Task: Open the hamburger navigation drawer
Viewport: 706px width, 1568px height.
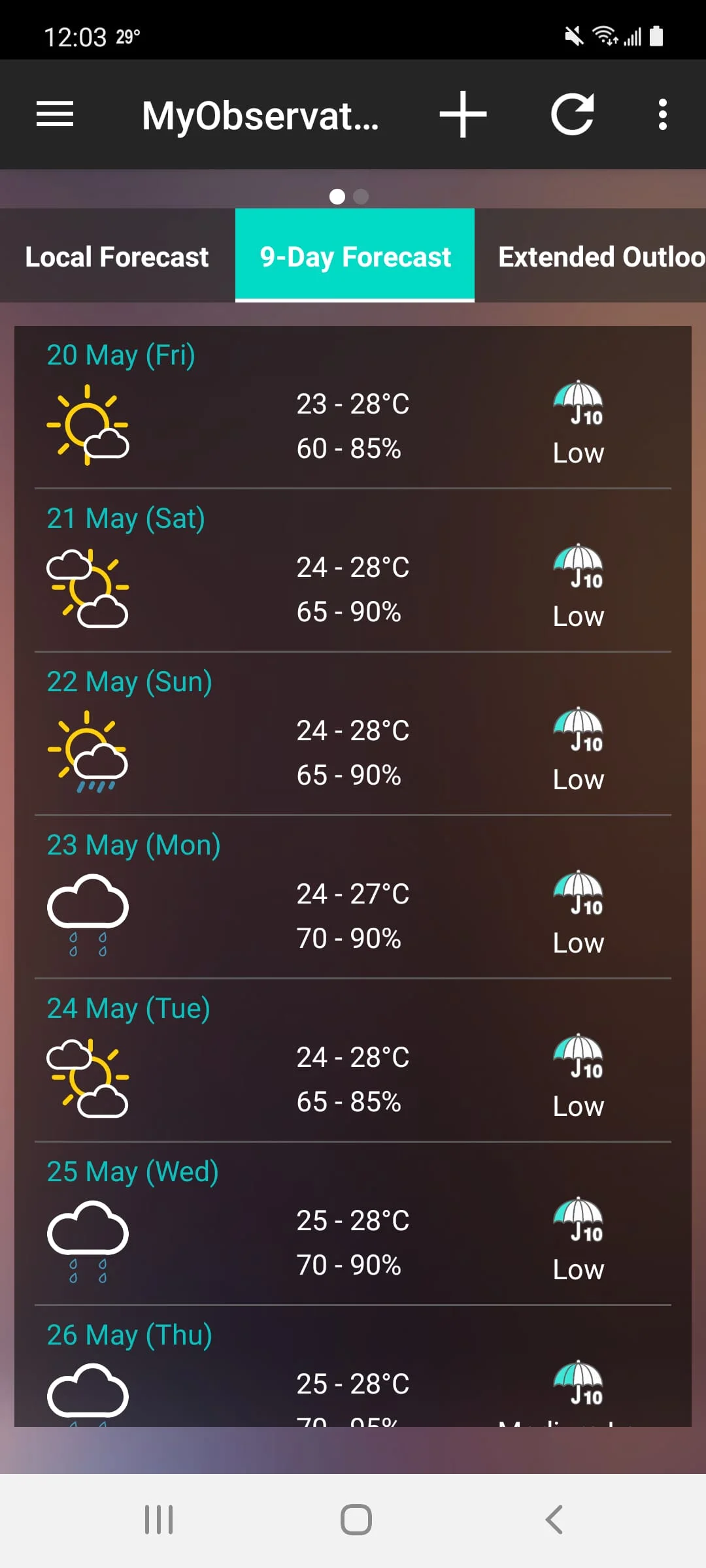Action: [x=55, y=114]
